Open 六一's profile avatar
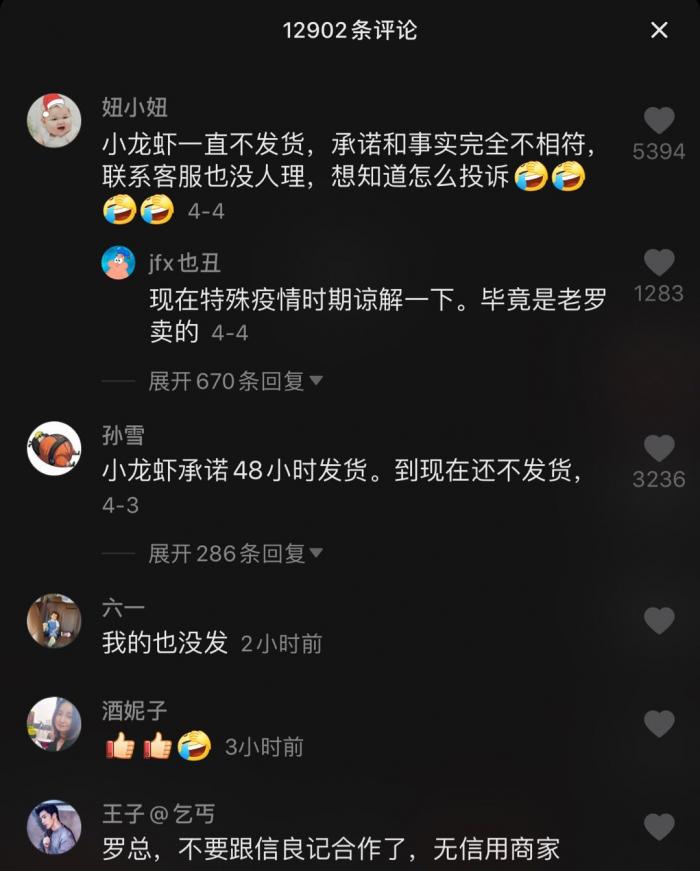Viewport: 700px width, 871px height. click(54, 621)
